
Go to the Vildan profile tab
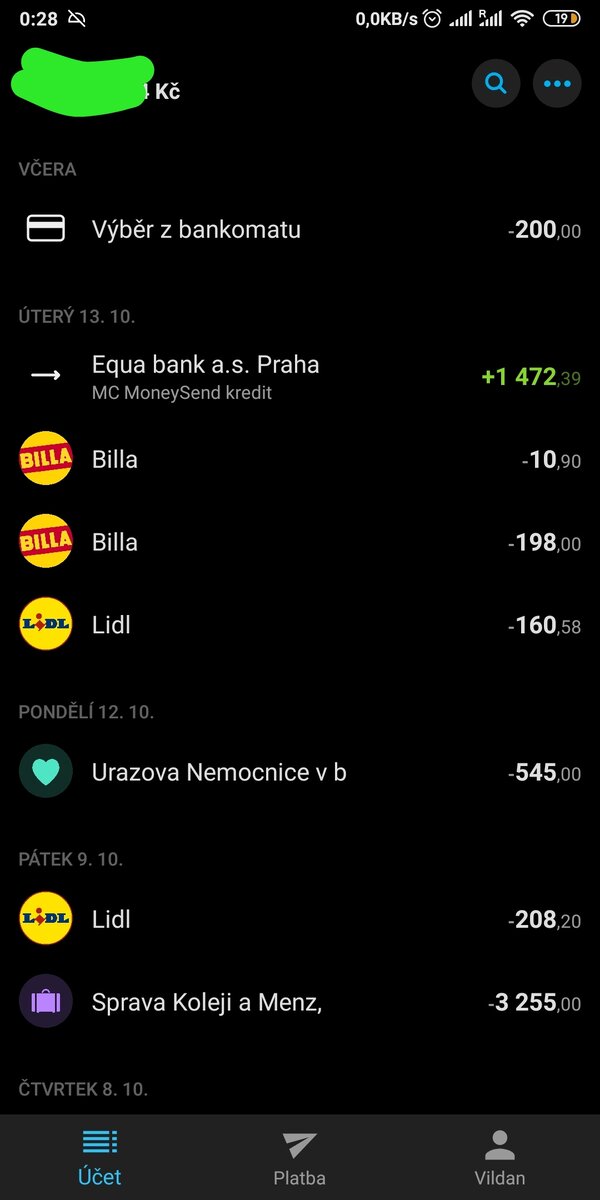(499, 1157)
